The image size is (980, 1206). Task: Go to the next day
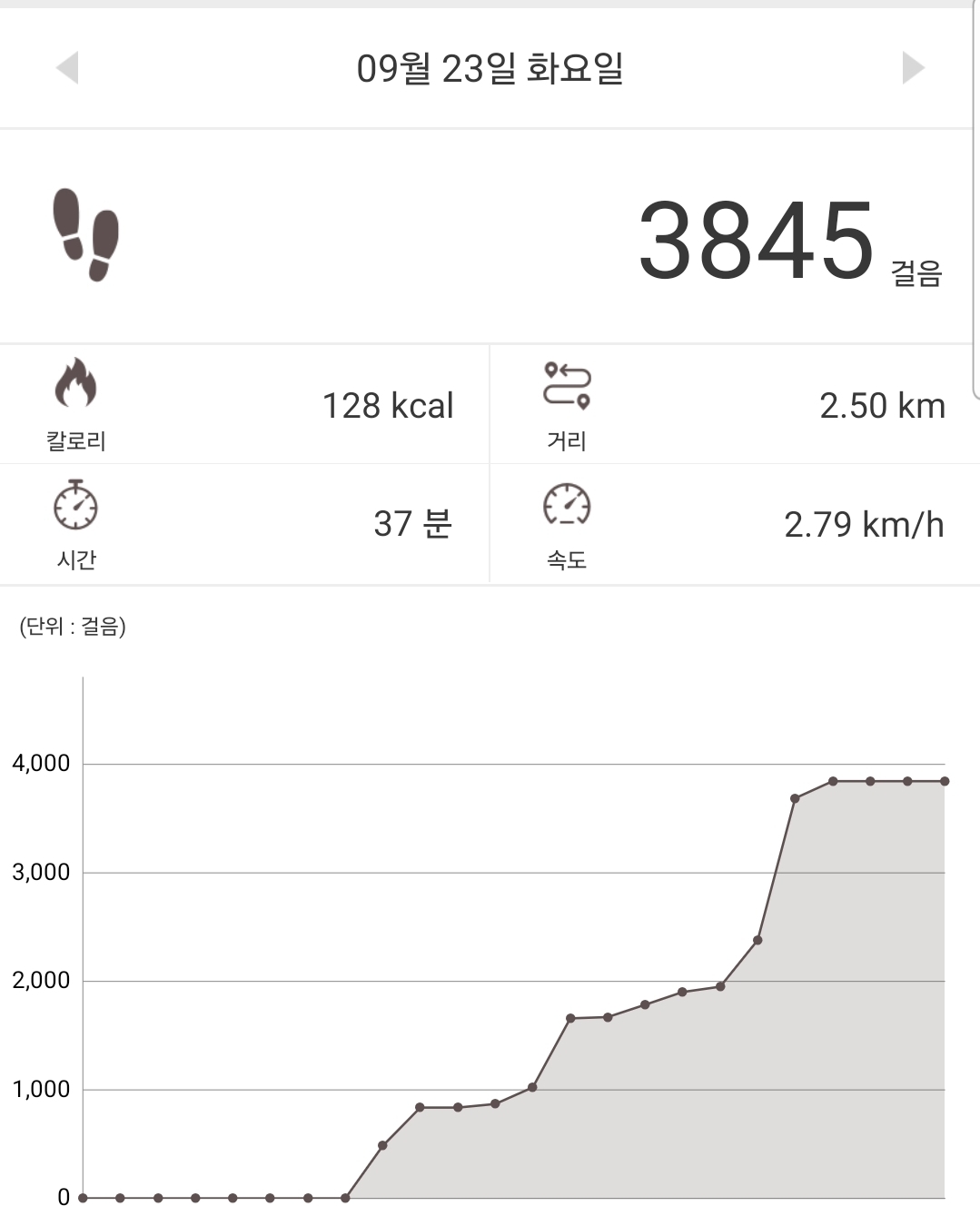(x=912, y=68)
